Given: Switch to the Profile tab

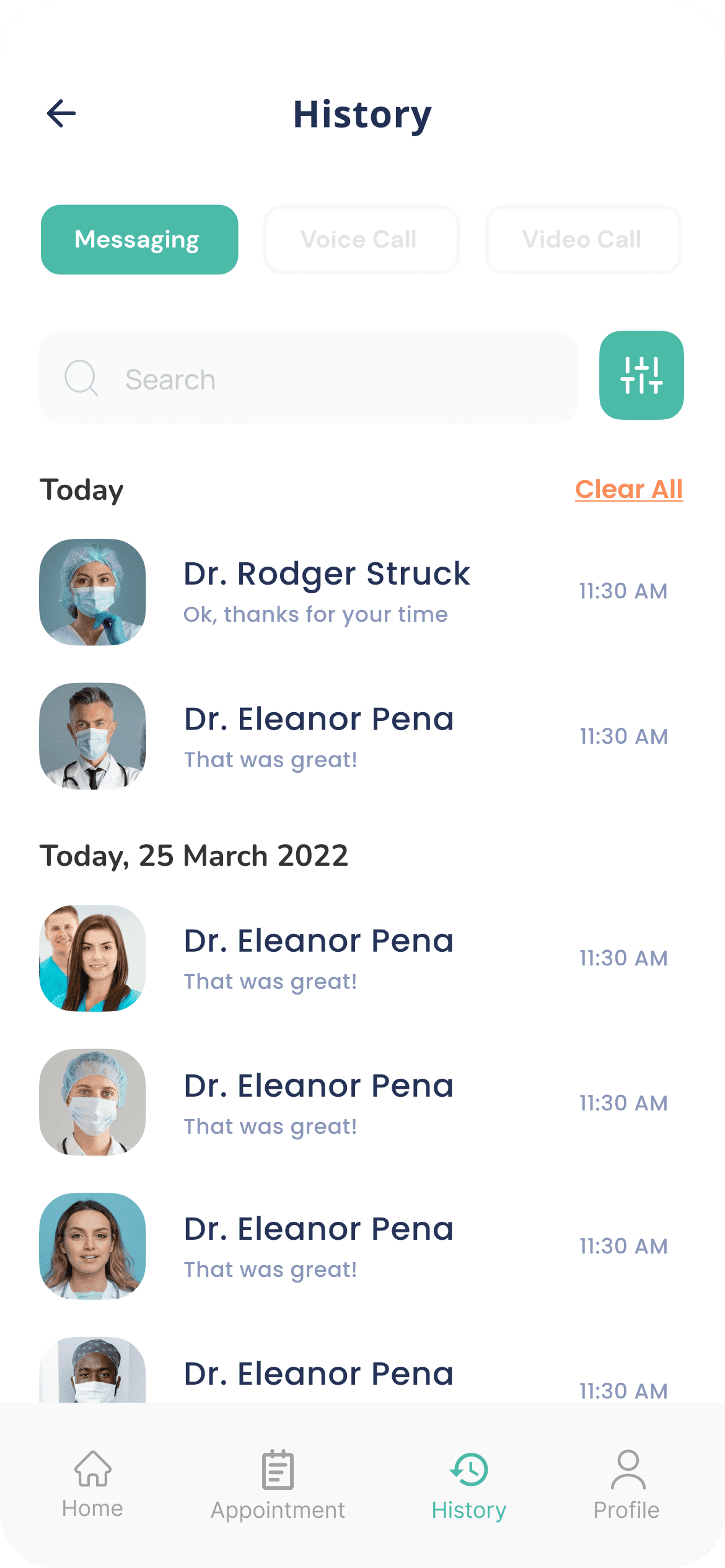Looking at the screenshot, I should (x=626, y=1485).
